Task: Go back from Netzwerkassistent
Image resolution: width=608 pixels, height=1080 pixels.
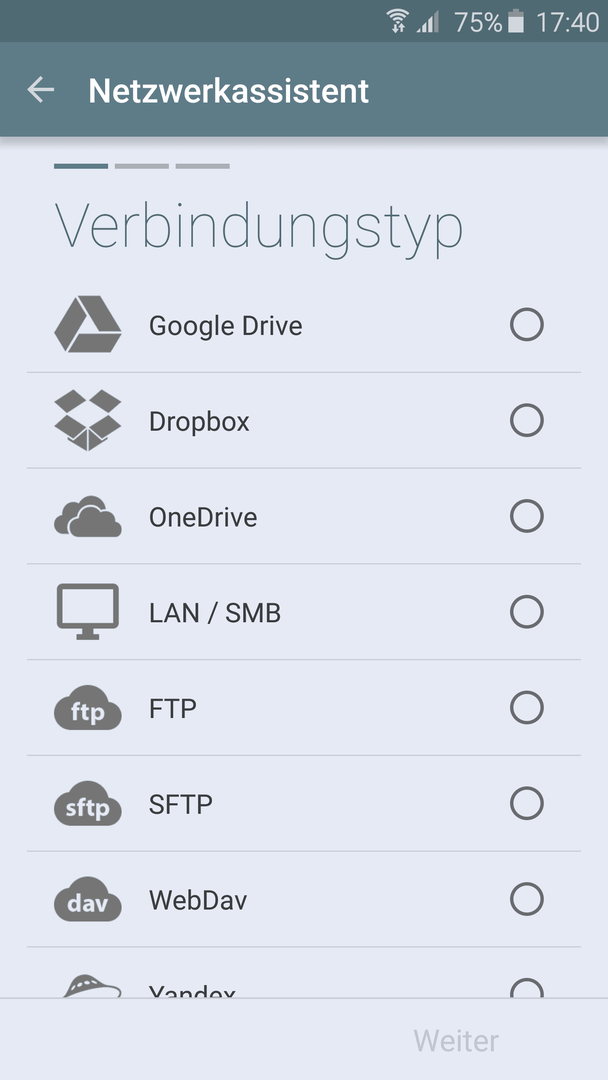Action: point(41,90)
